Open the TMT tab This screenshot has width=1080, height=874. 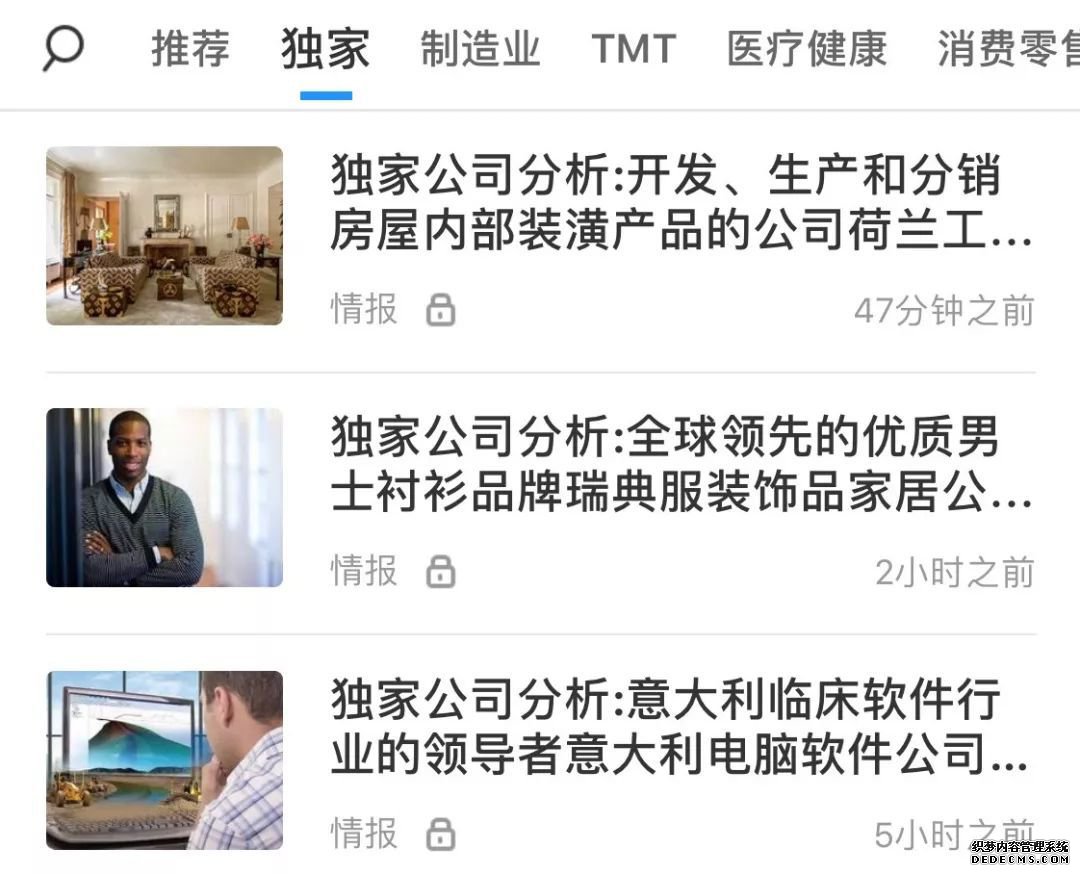(633, 49)
